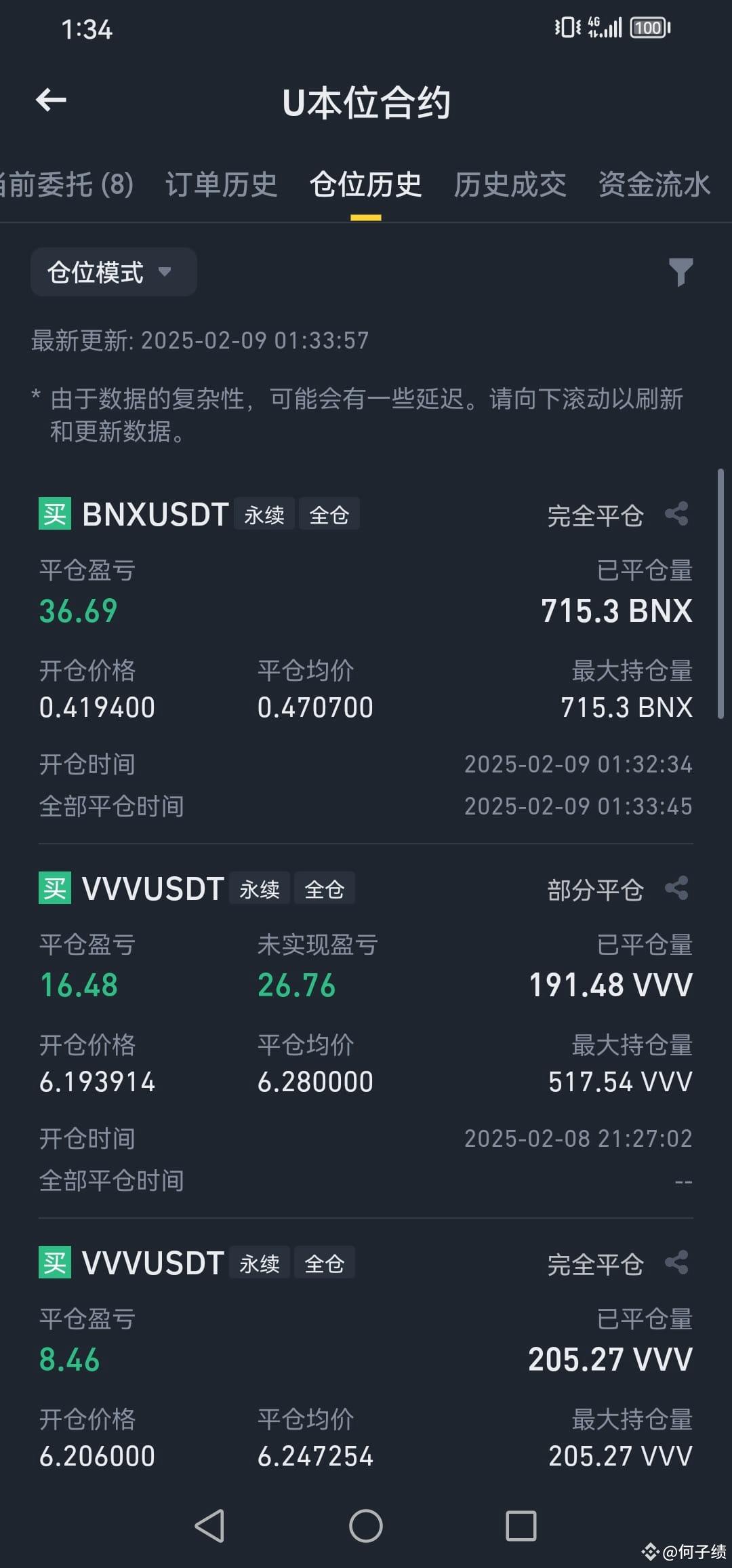Open the filter funnel icon

[x=680, y=272]
